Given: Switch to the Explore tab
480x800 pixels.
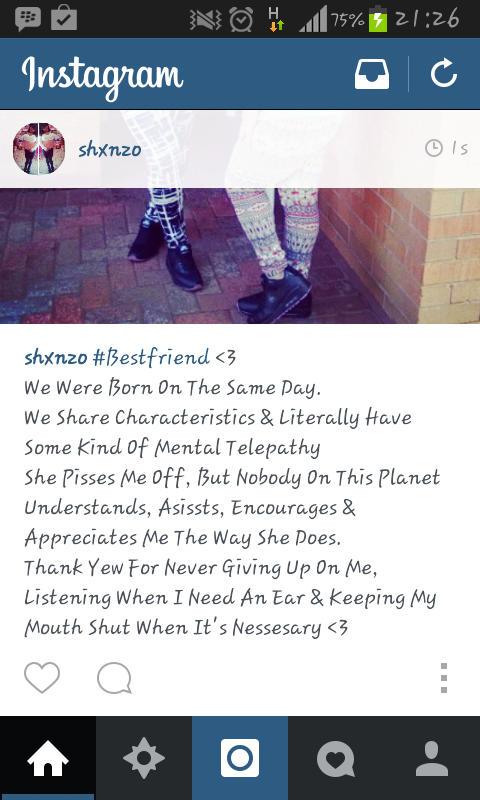Looking at the screenshot, I should (x=144, y=758).
